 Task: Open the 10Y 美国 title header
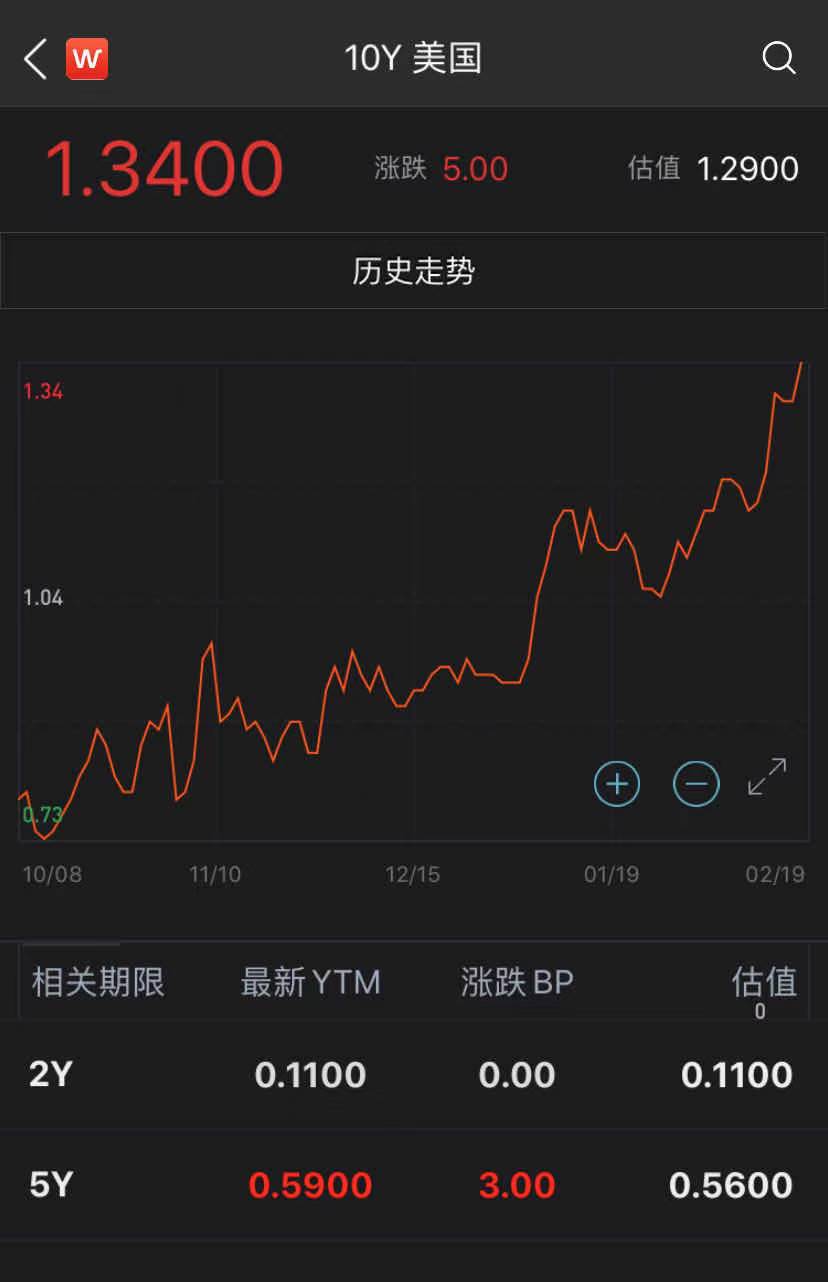(x=413, y=58)
